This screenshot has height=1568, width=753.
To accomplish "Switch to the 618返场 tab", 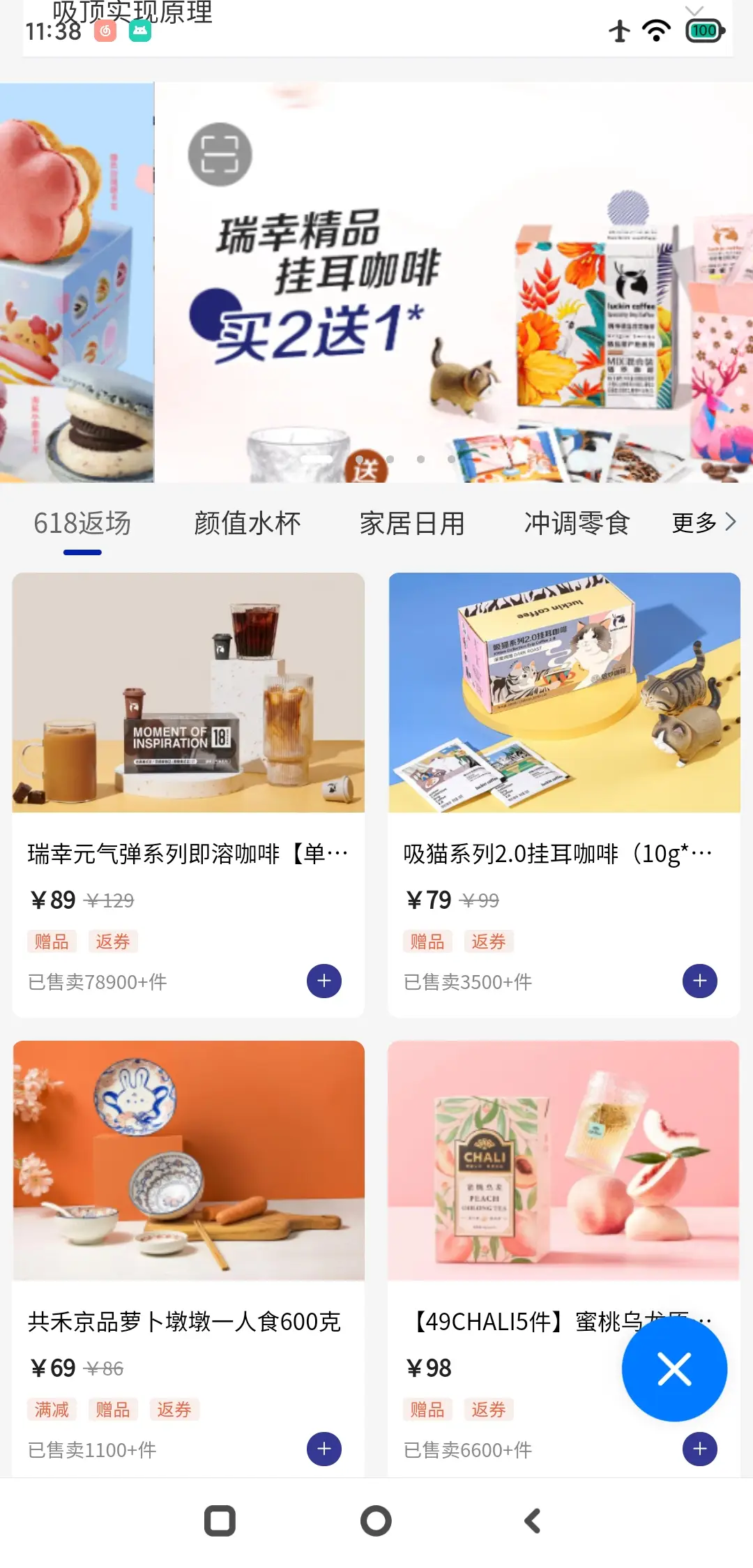I will [x=82, y=523].
